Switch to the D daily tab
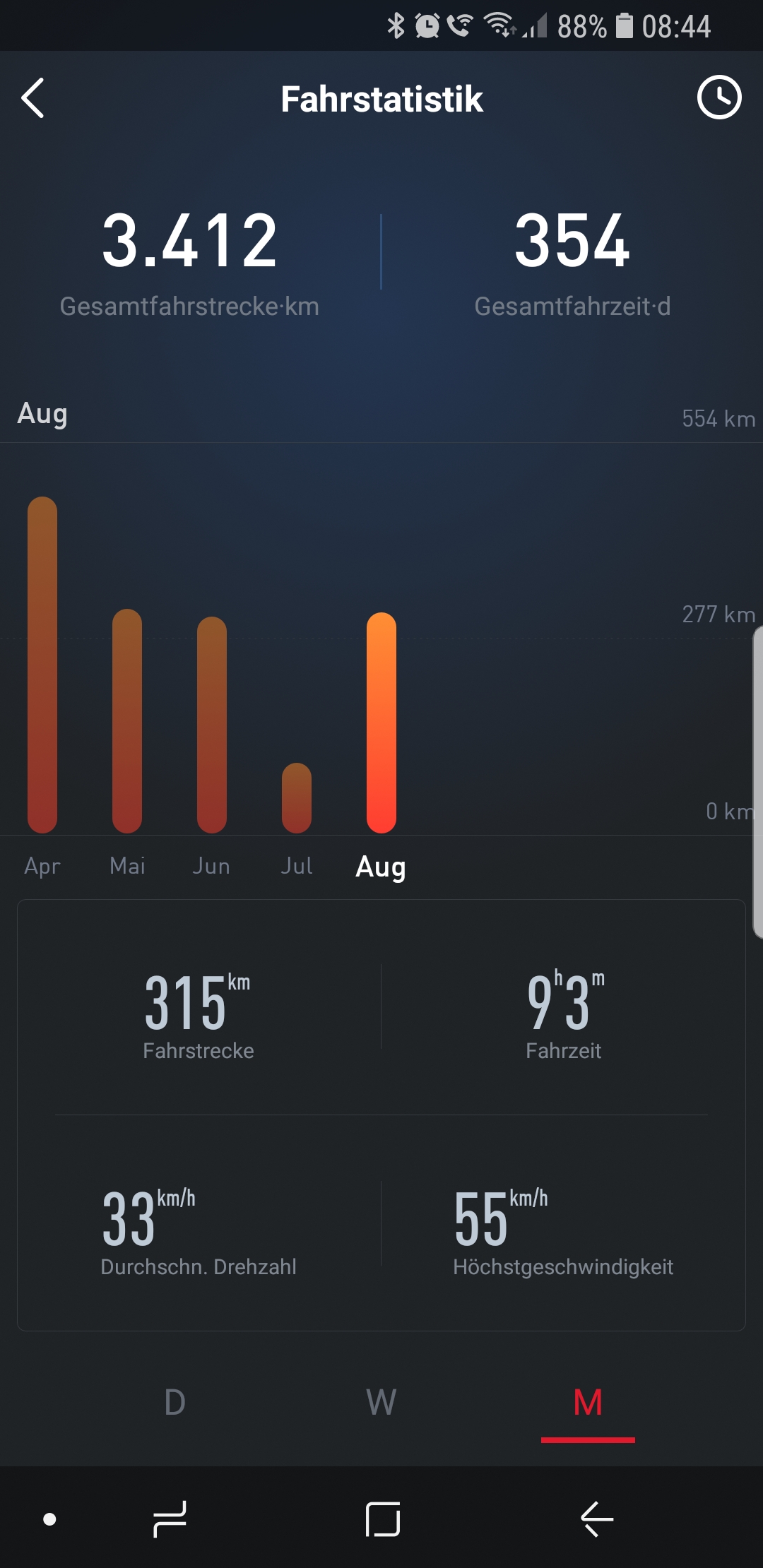The image size is (763, 1568). [x=175, y=1402]
